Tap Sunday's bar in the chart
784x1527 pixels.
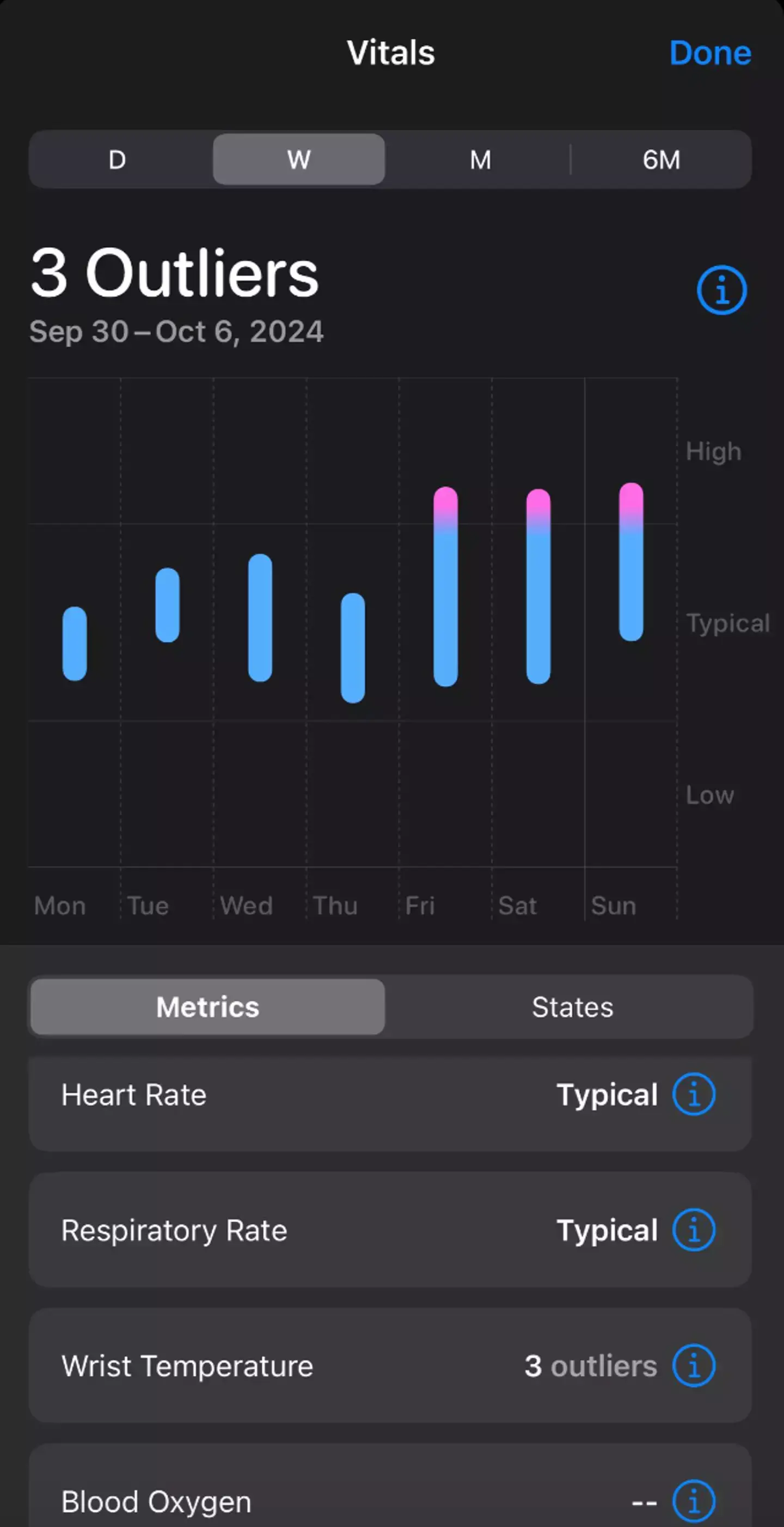[631, 563]
